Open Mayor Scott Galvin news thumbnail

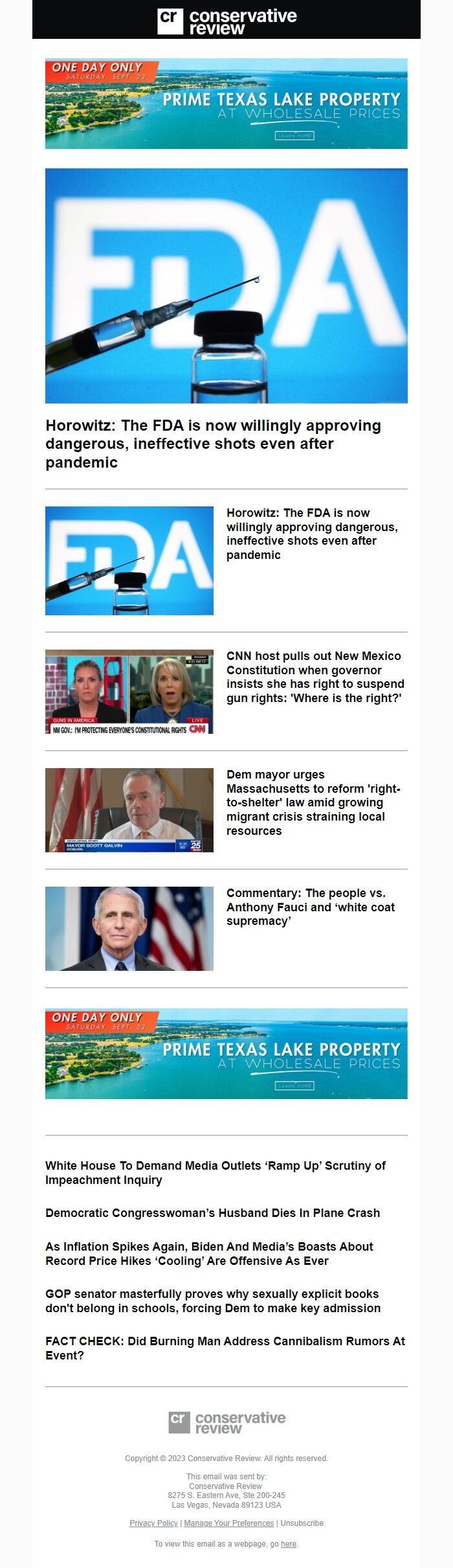129,810
